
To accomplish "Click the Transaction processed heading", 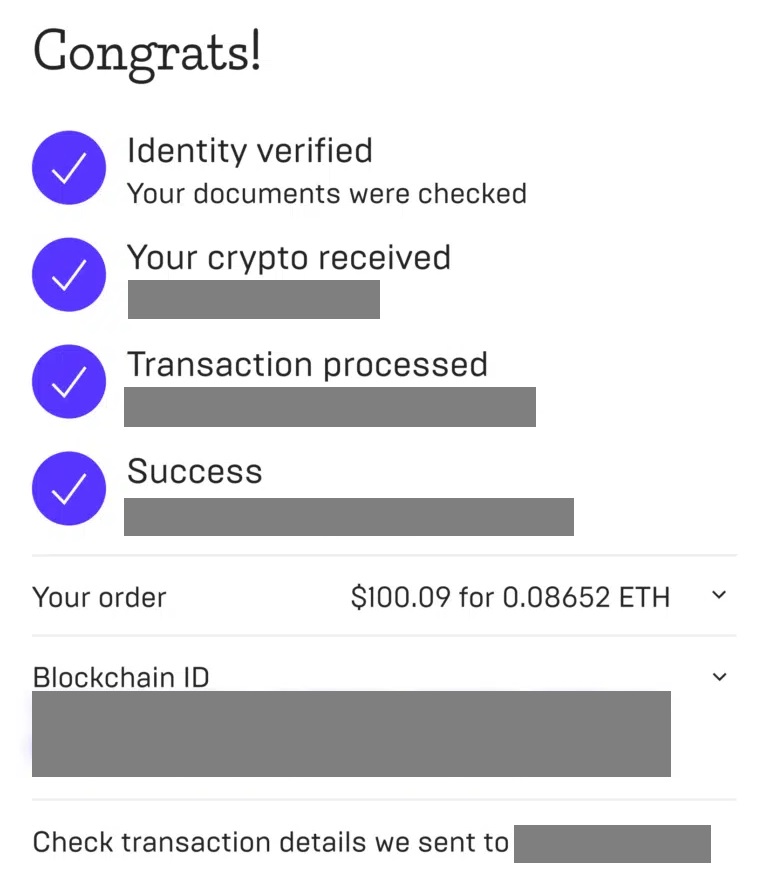I will [307, 364].
